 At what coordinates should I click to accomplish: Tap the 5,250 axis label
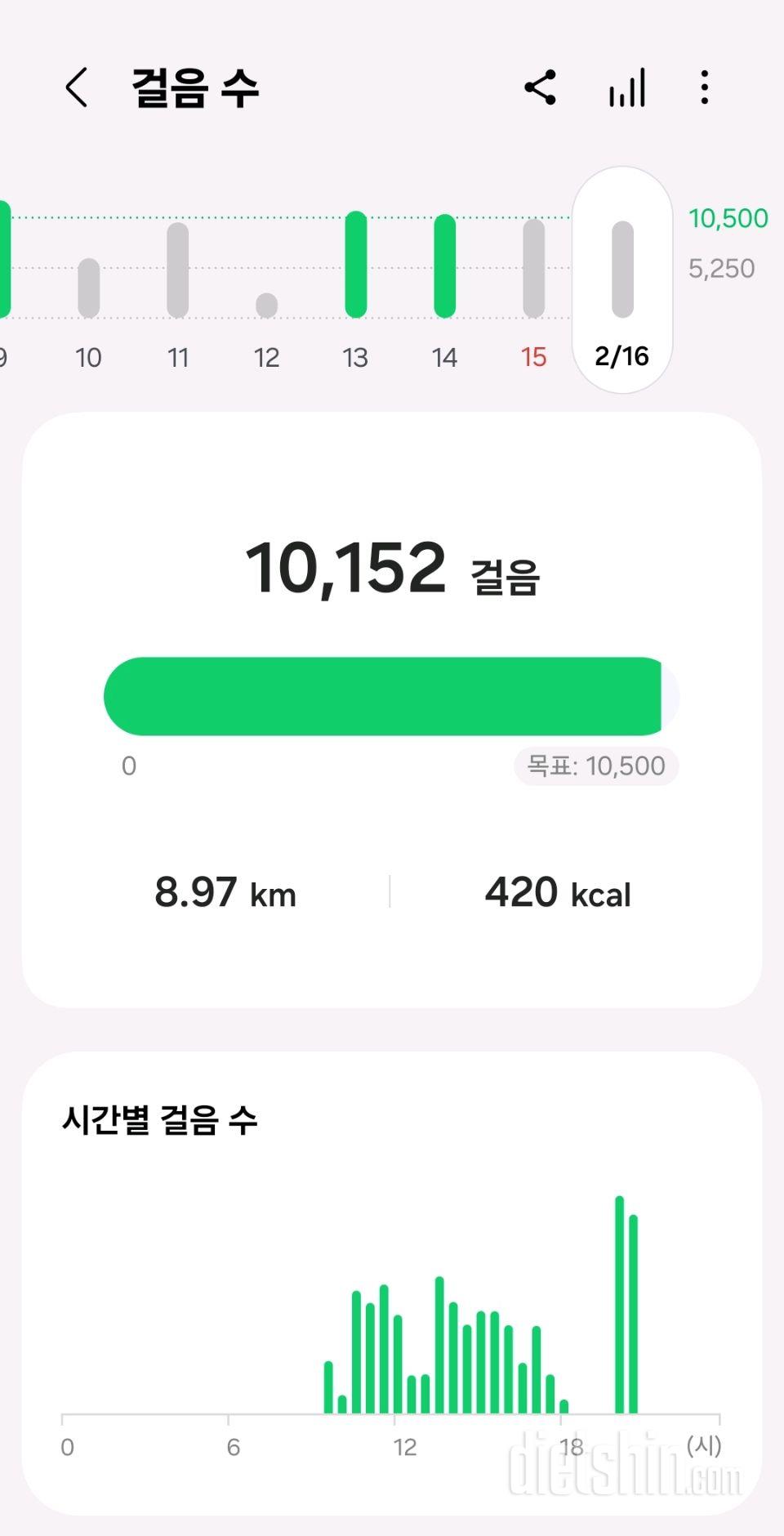[722, 268]
